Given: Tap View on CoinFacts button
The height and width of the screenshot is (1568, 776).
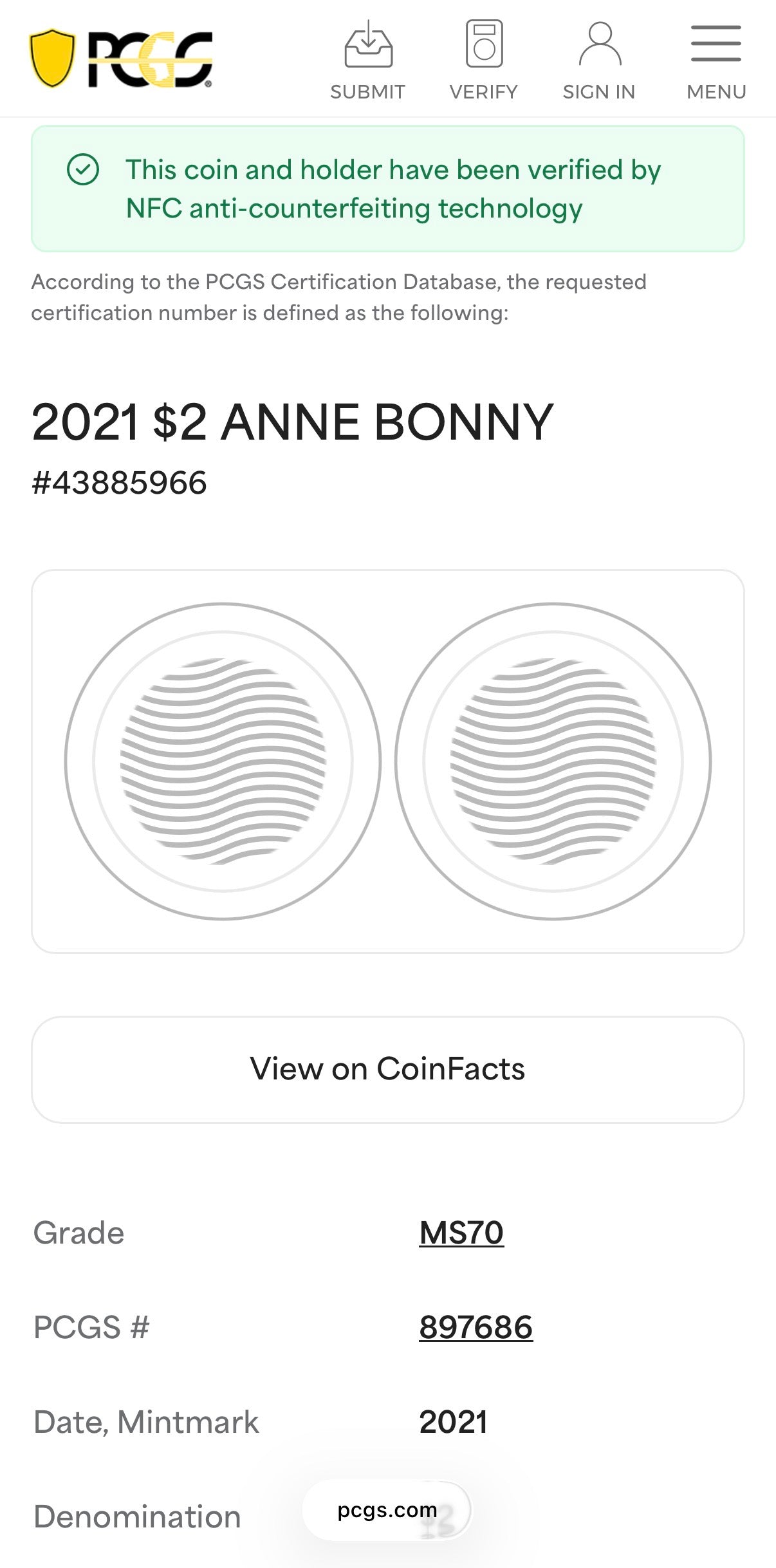Looking at the screenshot, I should click(388, 1069).
